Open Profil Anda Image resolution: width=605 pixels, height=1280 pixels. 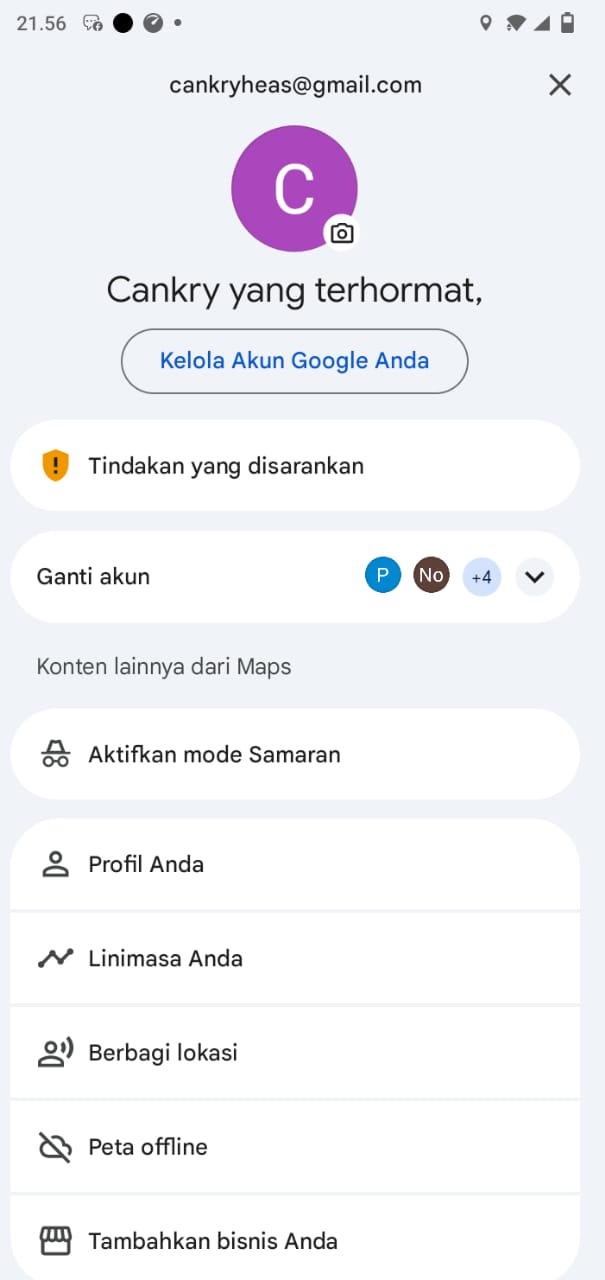(x=294, y=865)
